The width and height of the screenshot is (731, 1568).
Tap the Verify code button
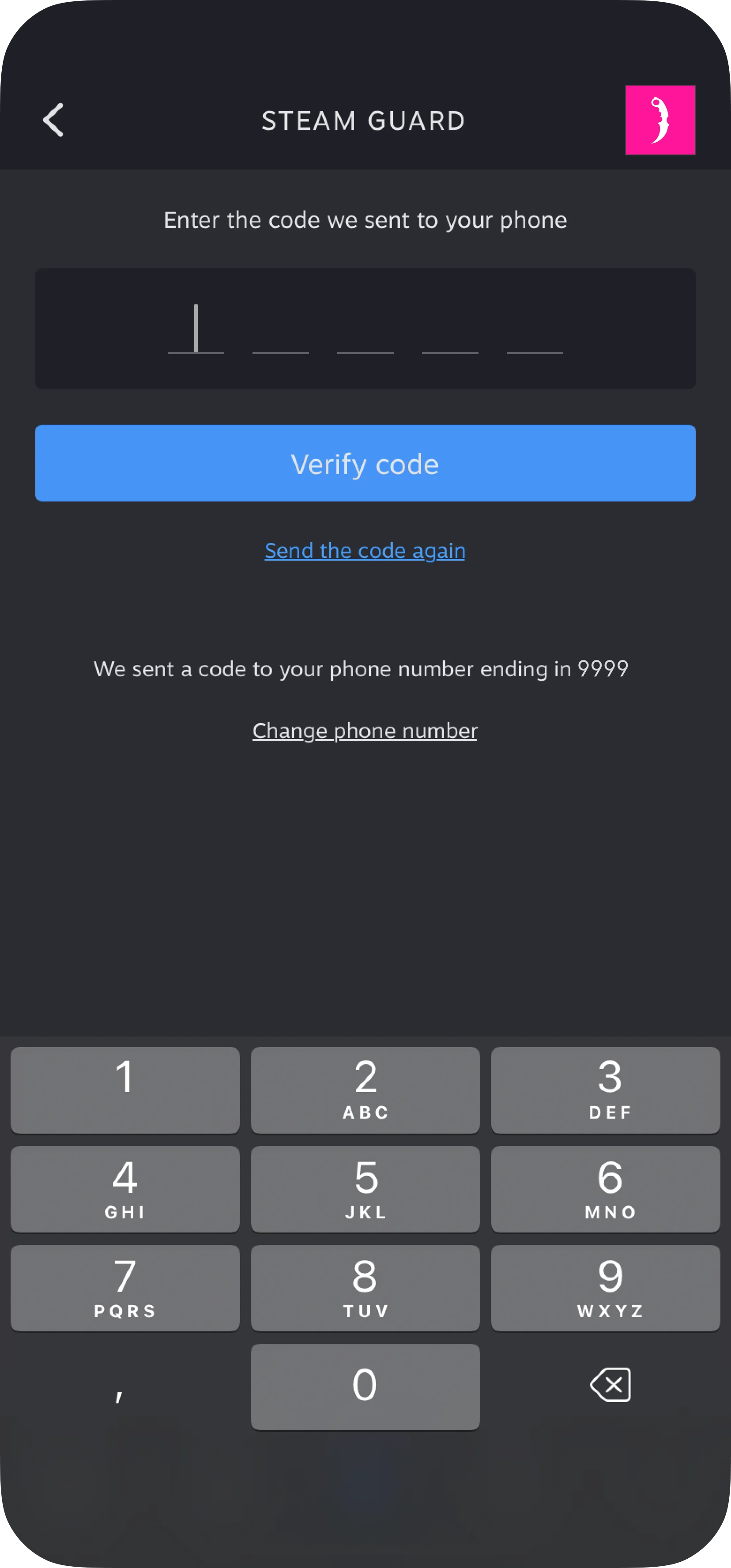[x=365, y=463]
